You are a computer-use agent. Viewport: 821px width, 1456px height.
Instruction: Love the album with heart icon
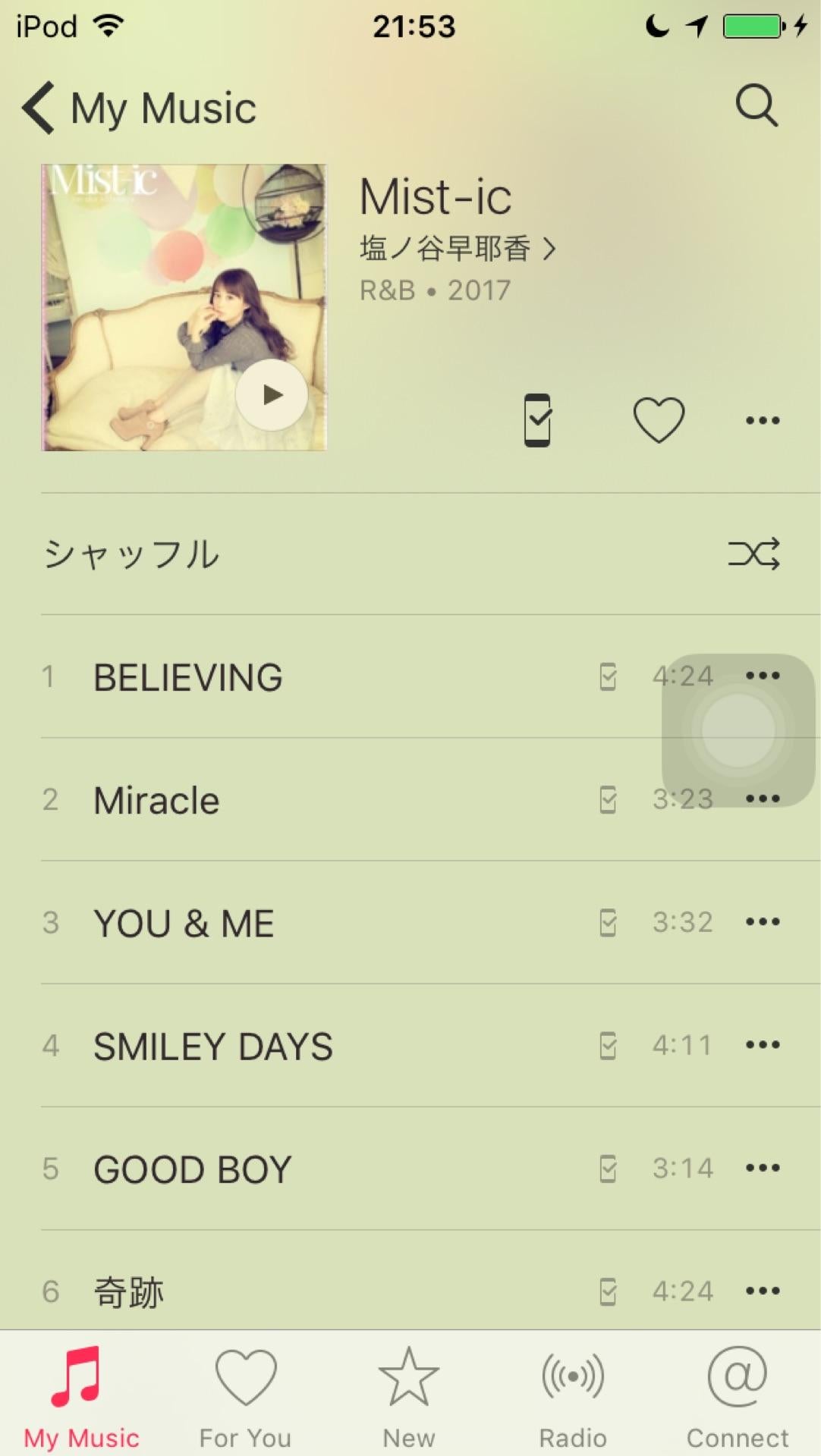(x=659, y=420)
